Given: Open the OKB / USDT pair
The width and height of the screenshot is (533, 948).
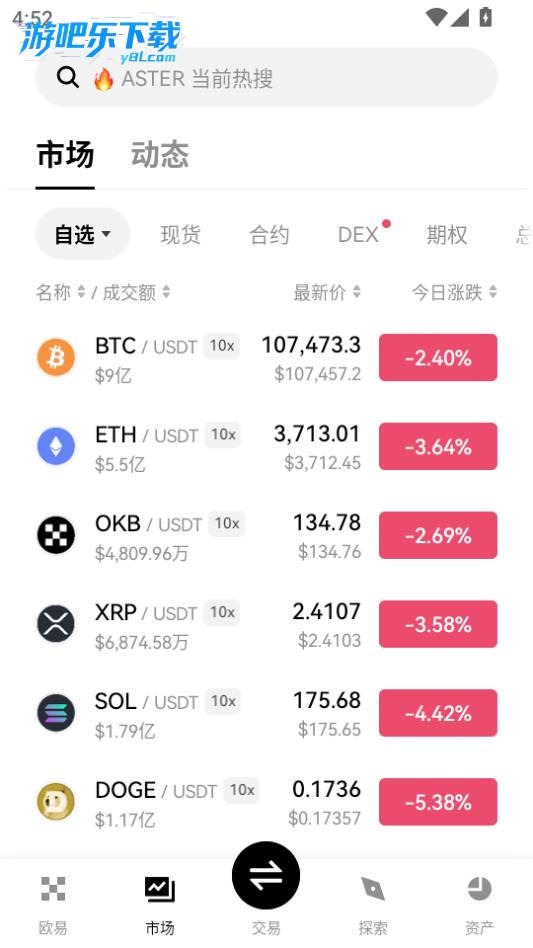Looking at the screenshot, I should click(x=266, y=536).
